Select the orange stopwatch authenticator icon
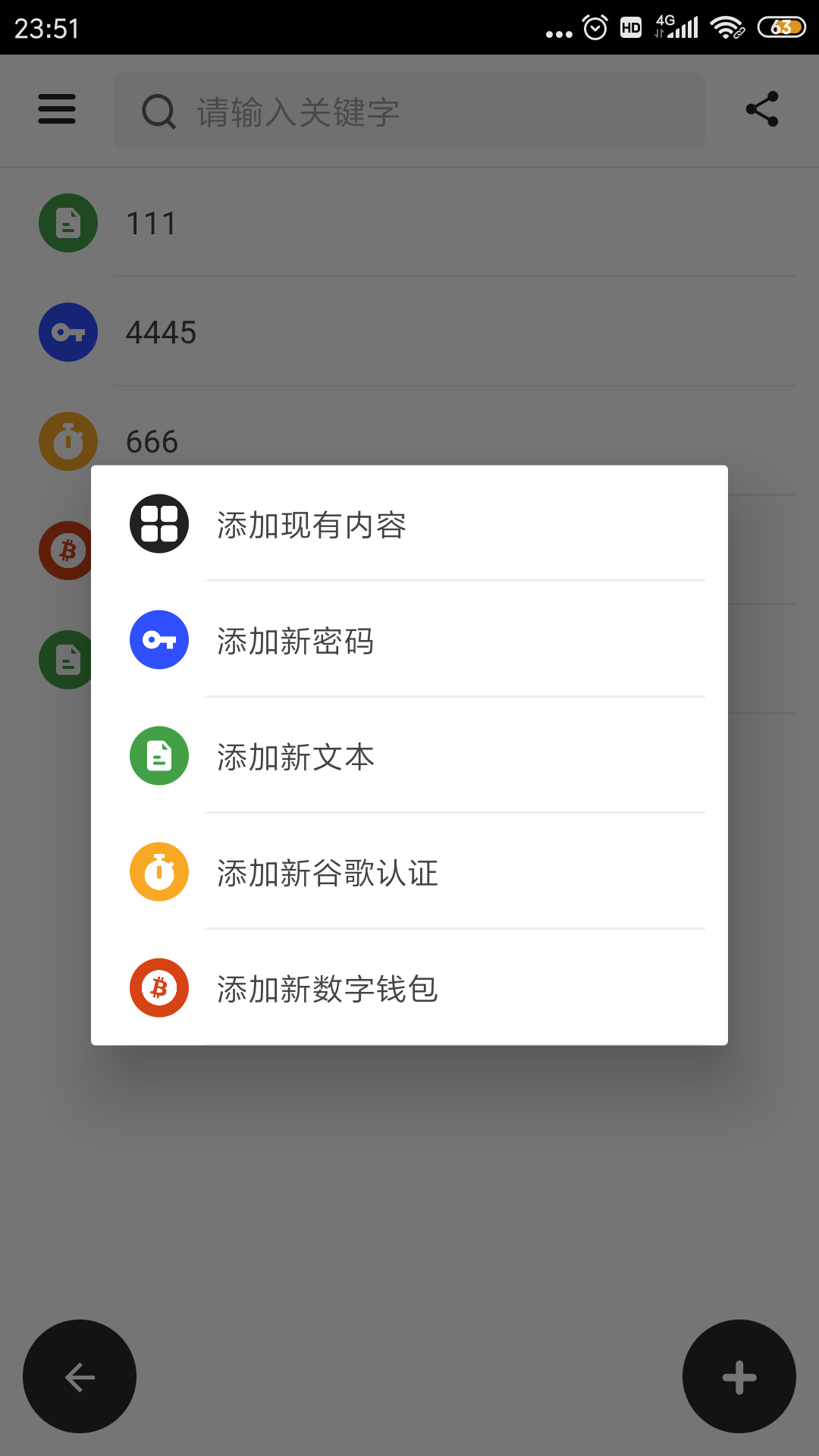This screenshot has width=819, height=1456. [158, 872]
